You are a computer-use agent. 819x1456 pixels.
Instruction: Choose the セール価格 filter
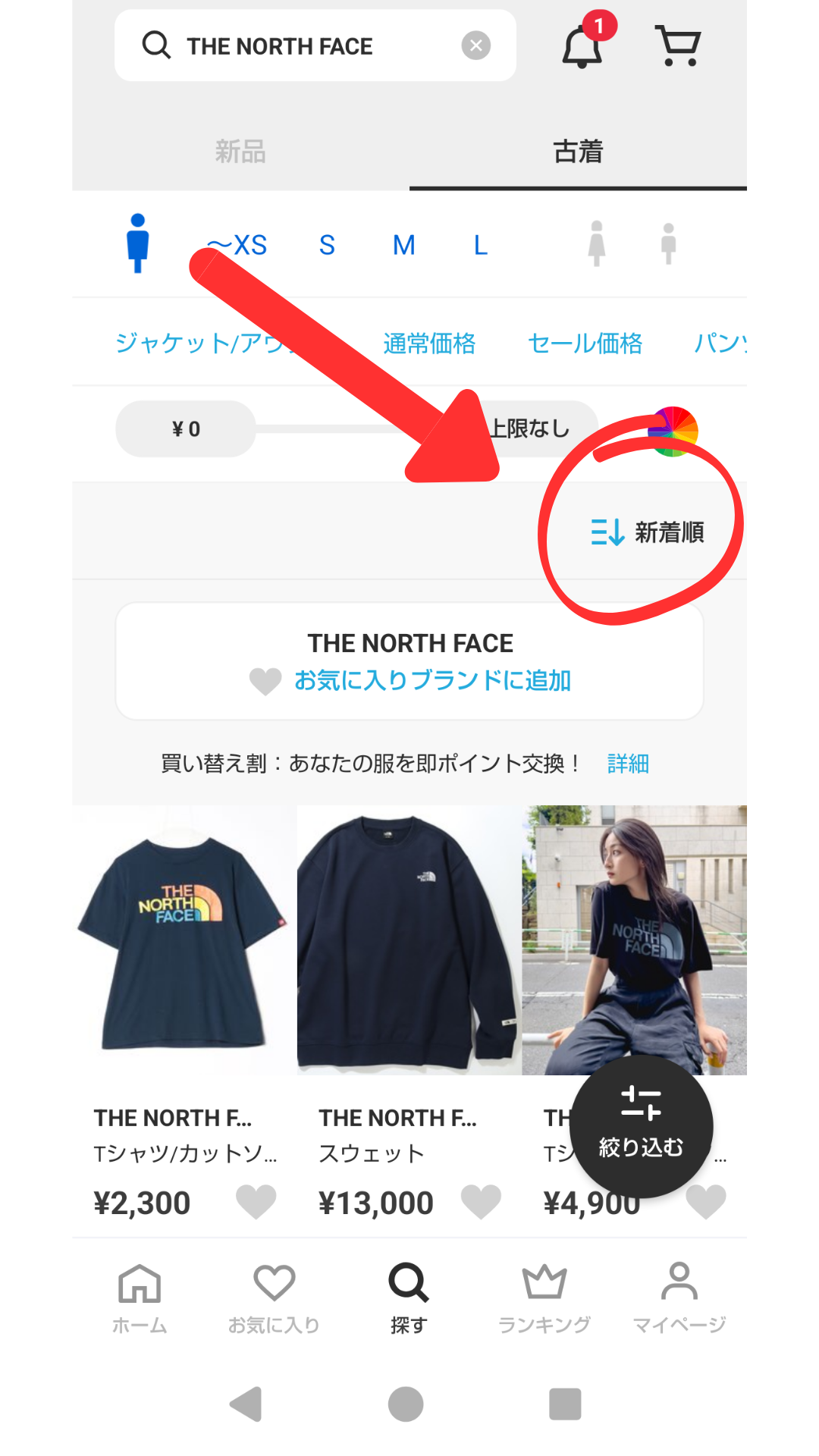585,344
